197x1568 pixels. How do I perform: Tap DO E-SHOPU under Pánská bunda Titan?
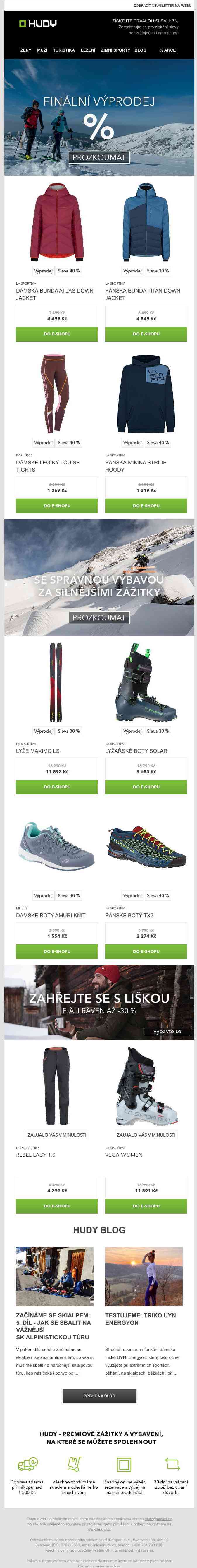[x=146, y=334]
